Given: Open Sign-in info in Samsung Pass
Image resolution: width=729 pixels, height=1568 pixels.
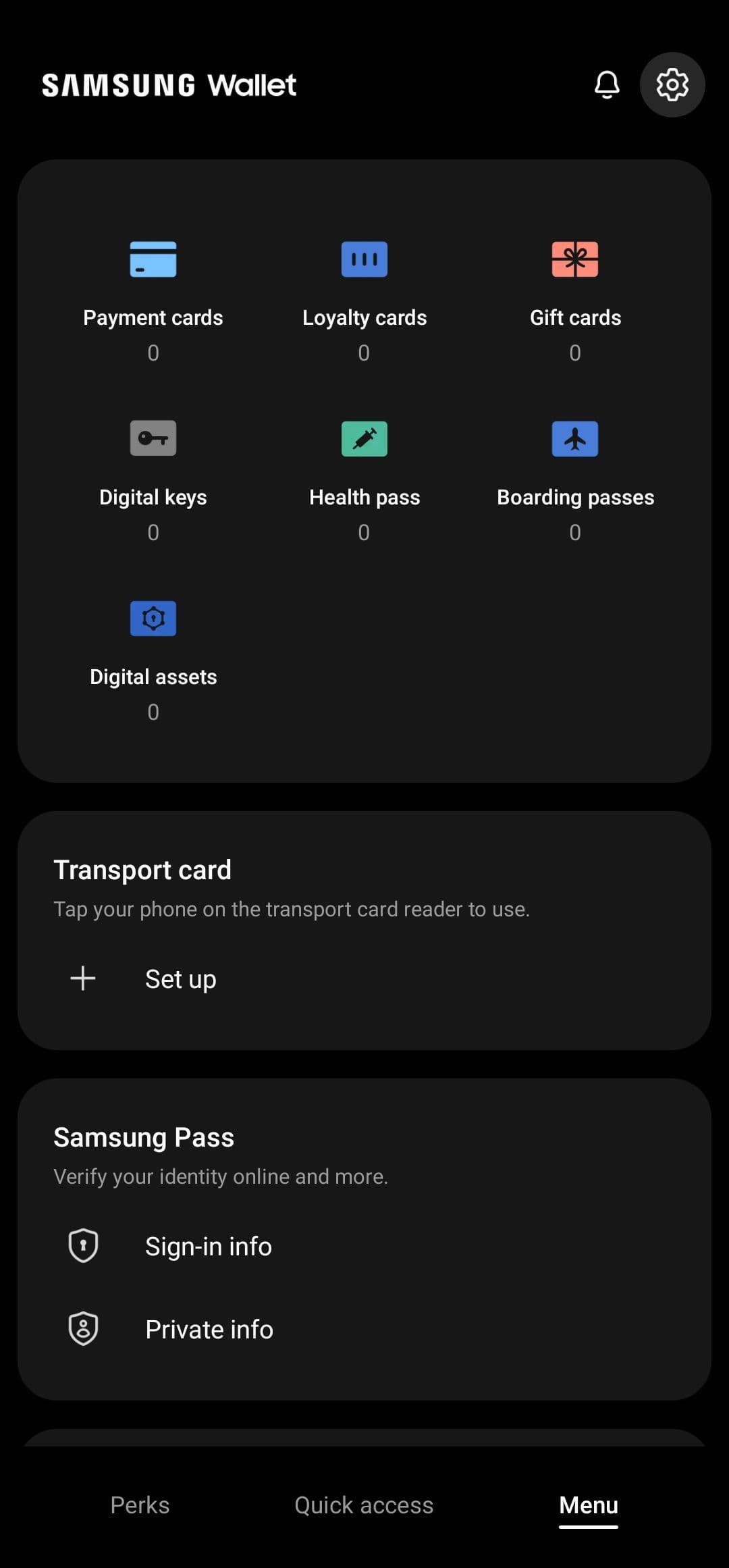Looking at the screenshot, I should [x=208, y=1247].
